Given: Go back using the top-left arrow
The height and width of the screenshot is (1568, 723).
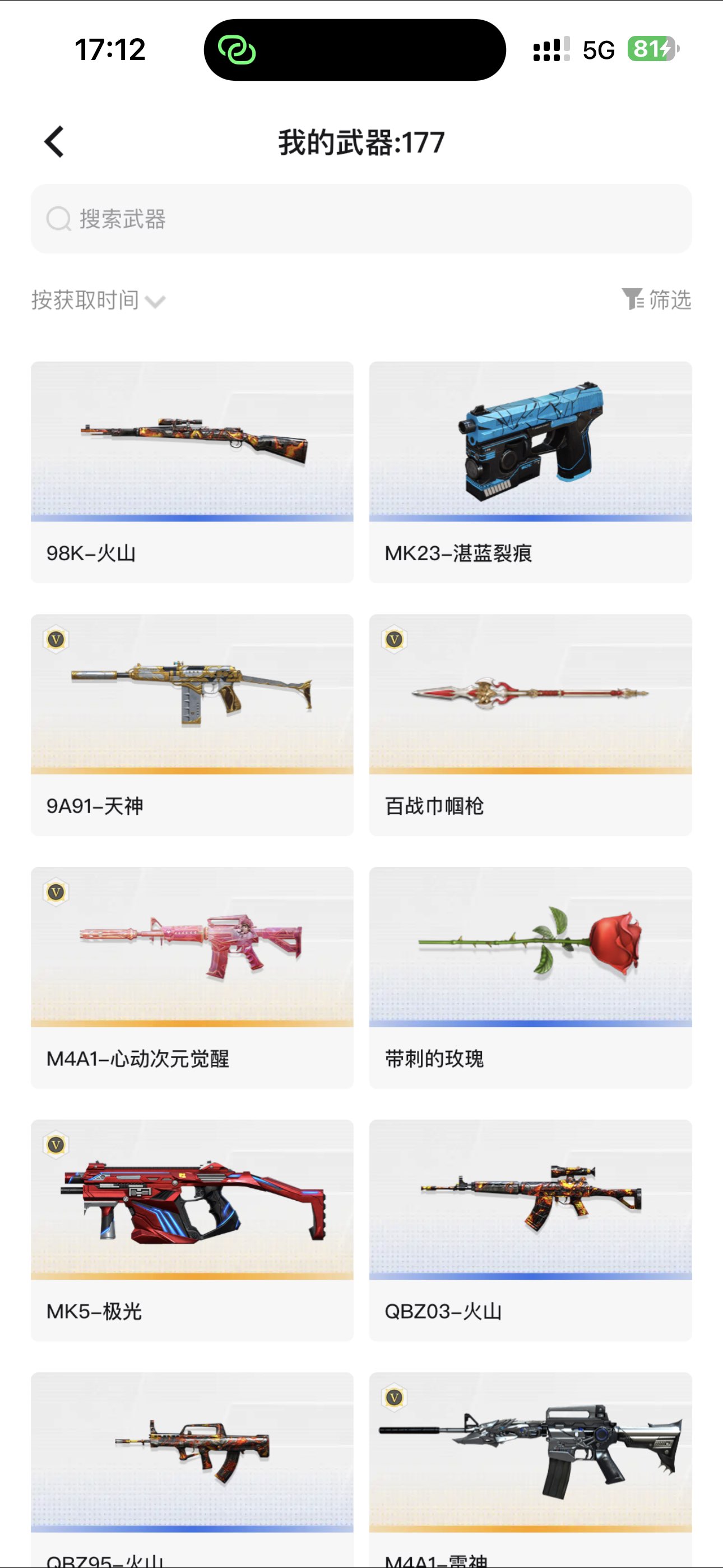Looking at the screenshot, I should coord(54,142).
